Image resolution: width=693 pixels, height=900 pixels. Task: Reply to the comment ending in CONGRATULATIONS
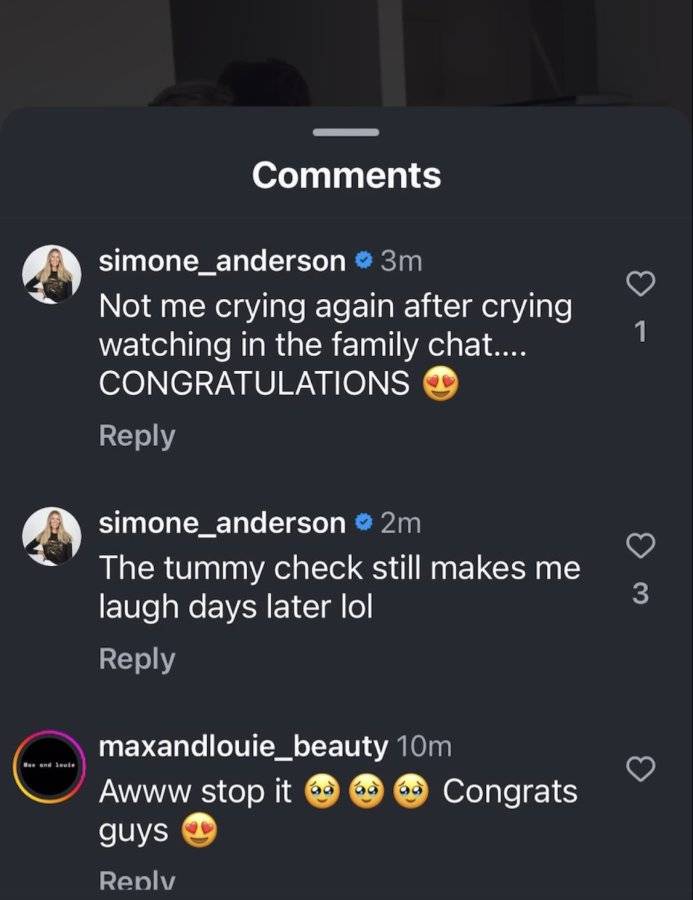(x=137, y=436)
